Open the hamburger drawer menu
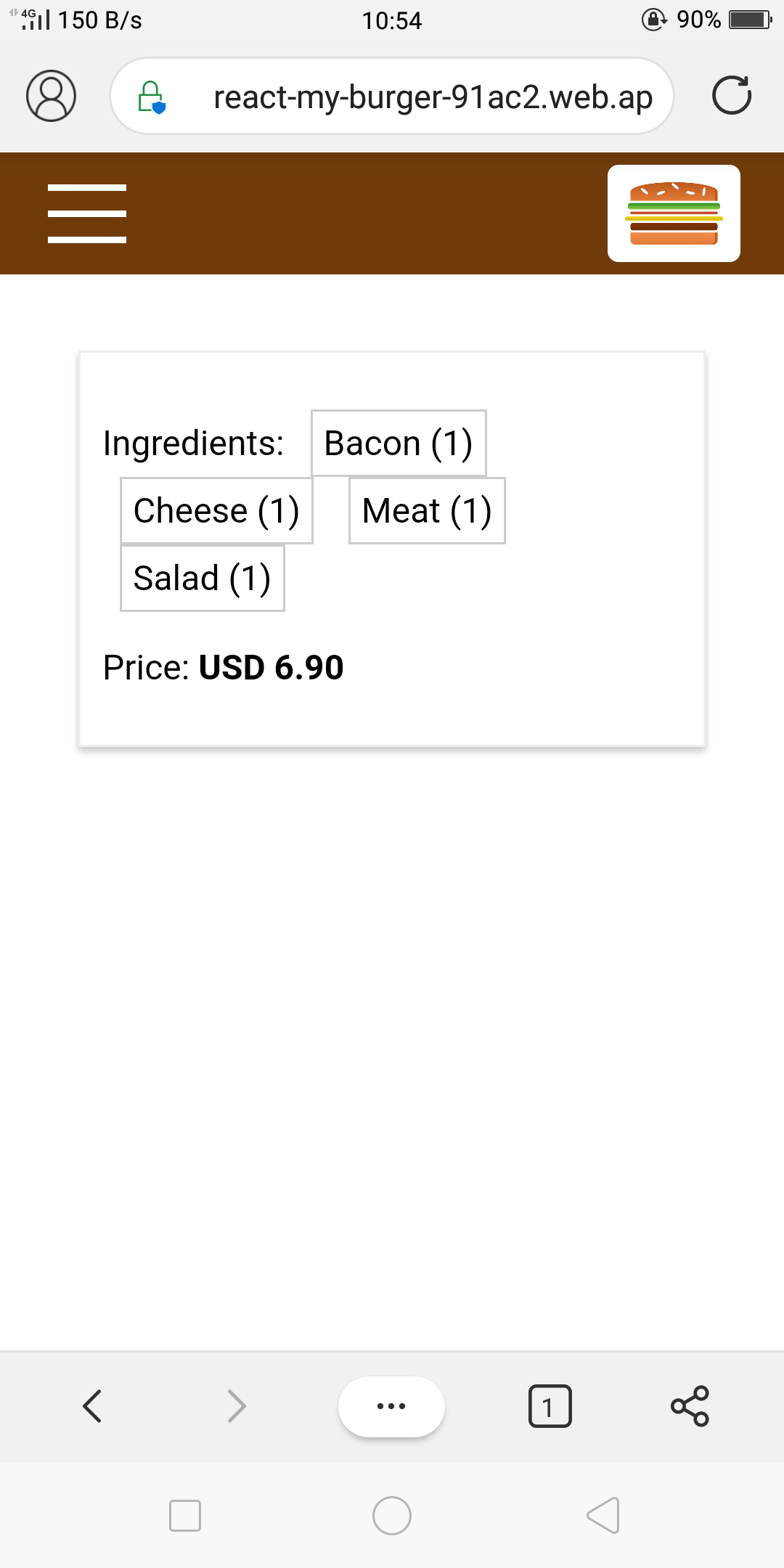 [x=87, y=213]
